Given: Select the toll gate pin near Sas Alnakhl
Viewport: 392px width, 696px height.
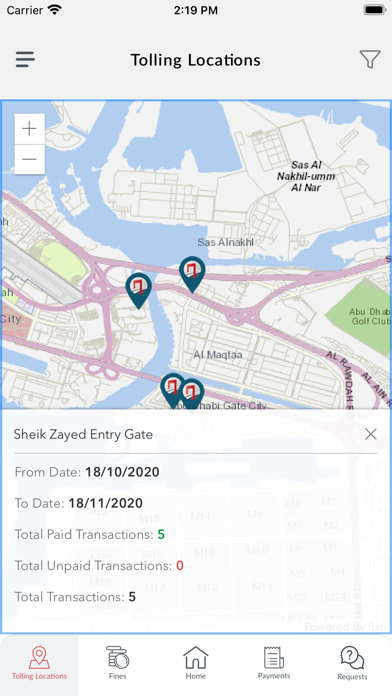Looking at the screenshot, I should coord(192,274).
